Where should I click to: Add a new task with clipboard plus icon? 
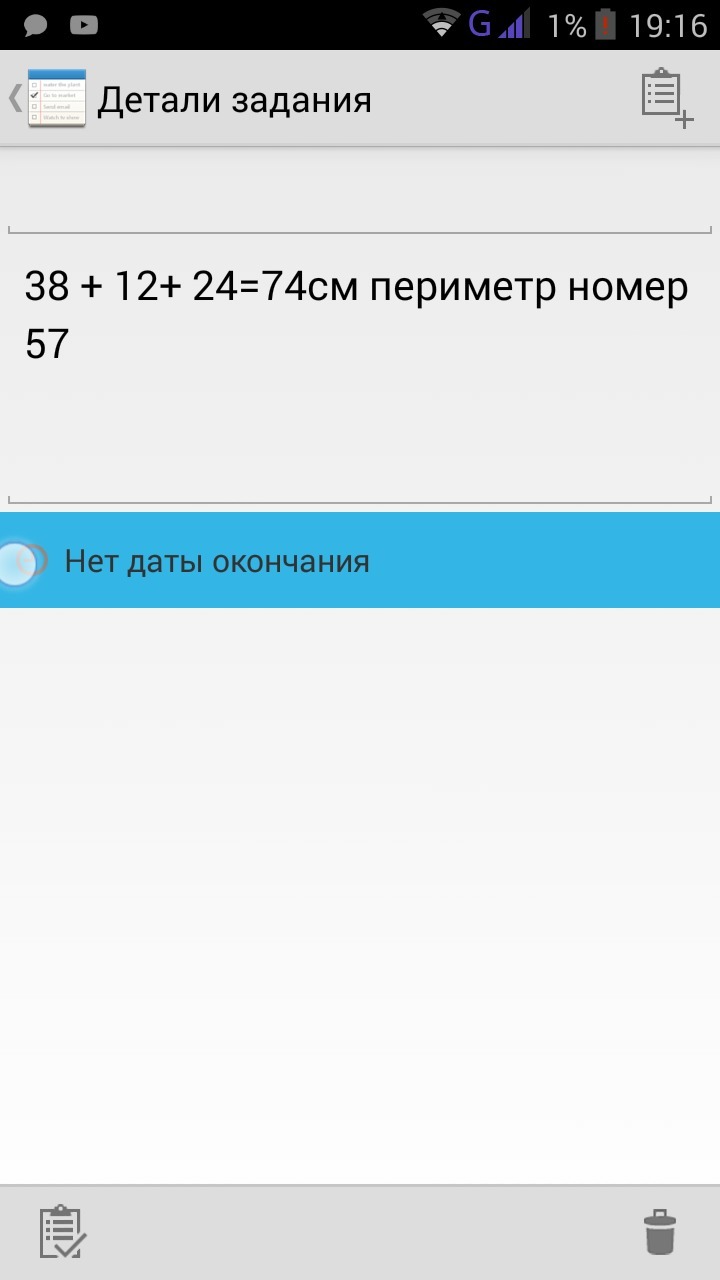667,98
